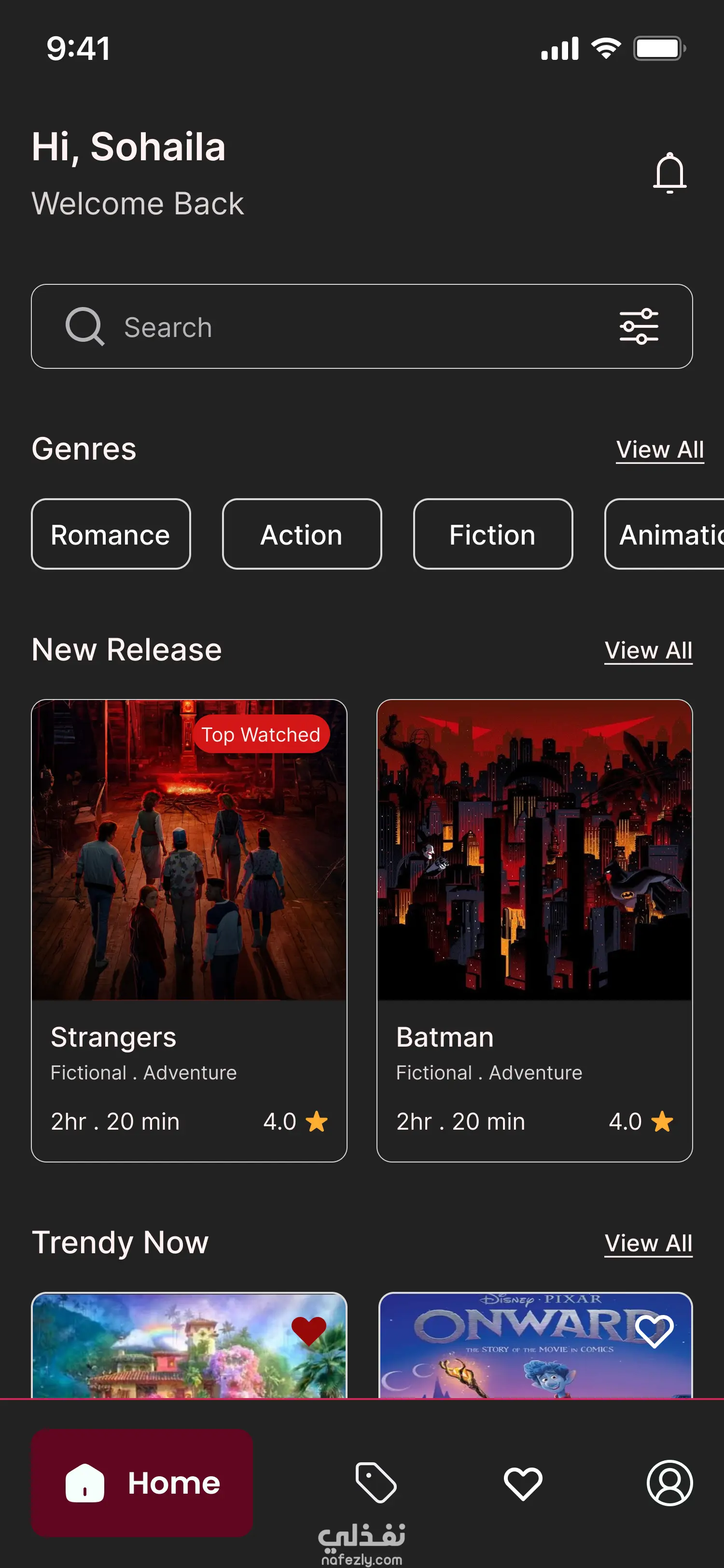View all Genres
Viewport: 724px width, 1568px height.
click(x=659, y=450)
